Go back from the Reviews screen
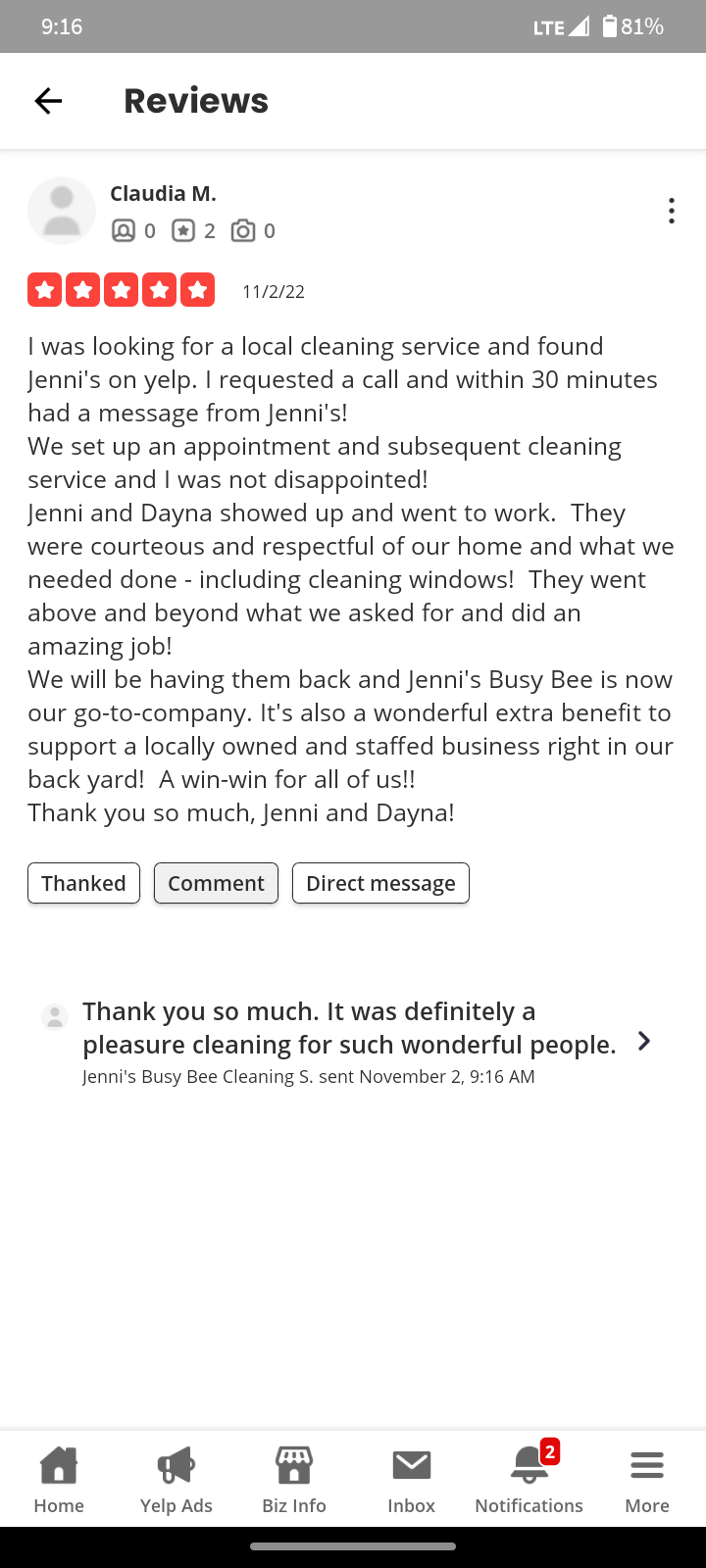706x1568 pixels. click(x=48, y=100)
